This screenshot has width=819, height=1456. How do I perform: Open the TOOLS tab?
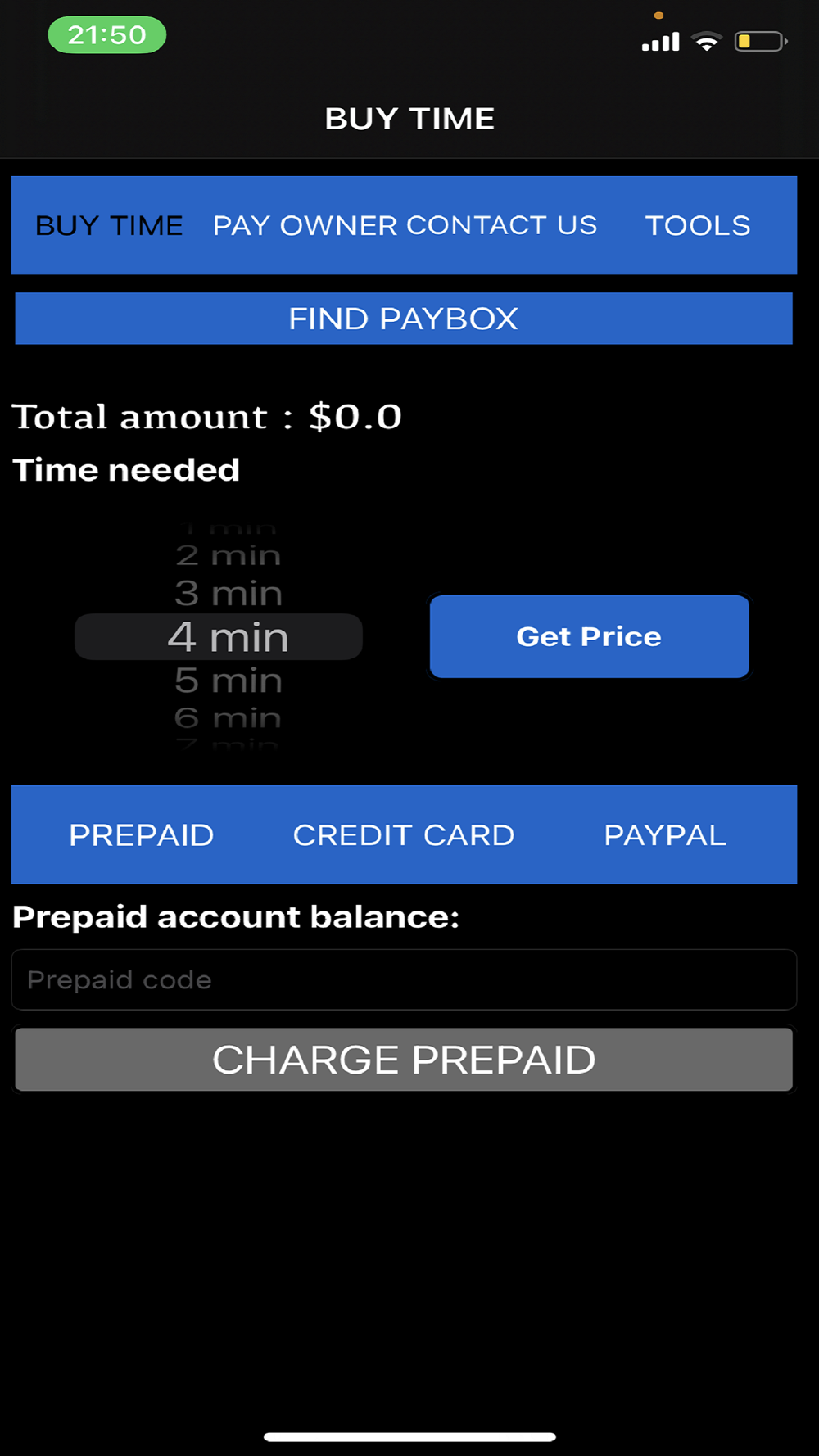point(698,225)
